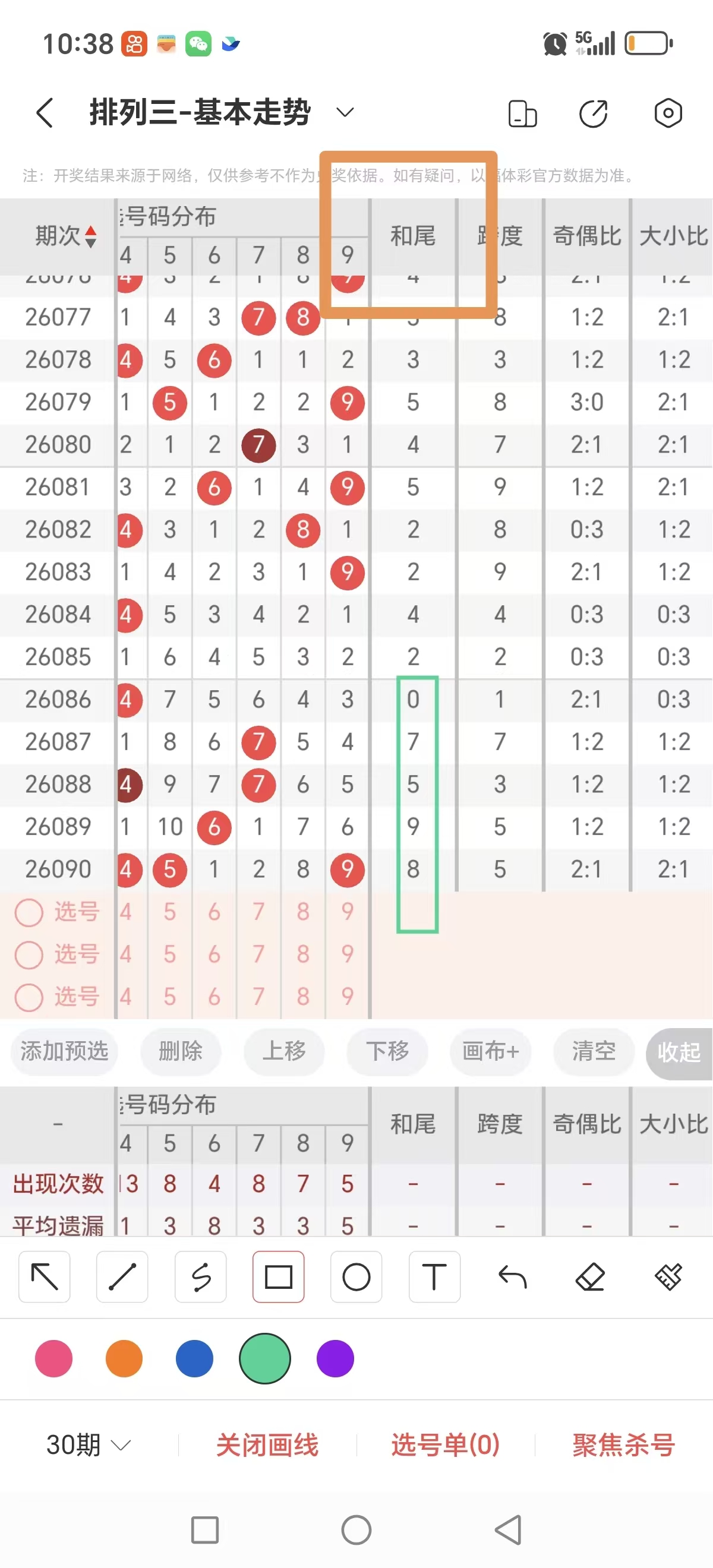Select the straight line drawing tool
713x1568 pixels.
pos(122,1278)
